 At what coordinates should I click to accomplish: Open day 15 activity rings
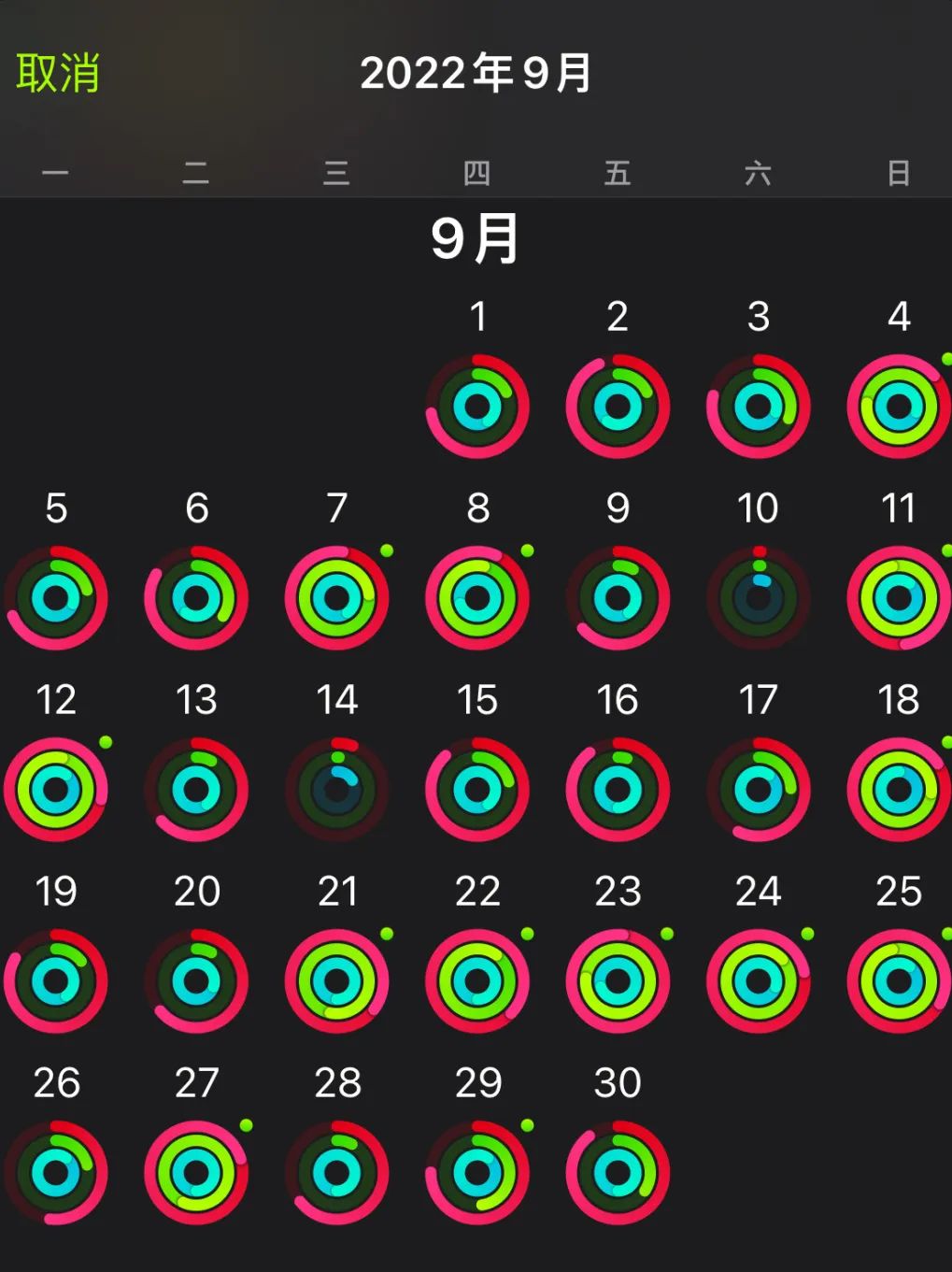coord(477,790)
